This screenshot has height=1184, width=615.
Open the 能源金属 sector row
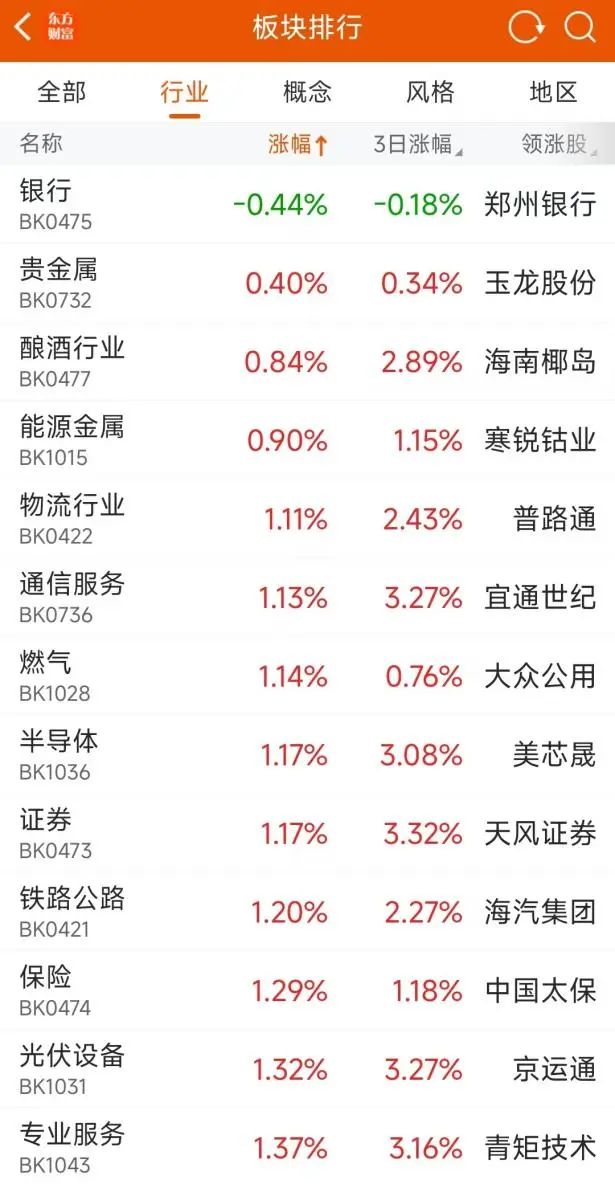pyautogui.click(x=308, y=439)
